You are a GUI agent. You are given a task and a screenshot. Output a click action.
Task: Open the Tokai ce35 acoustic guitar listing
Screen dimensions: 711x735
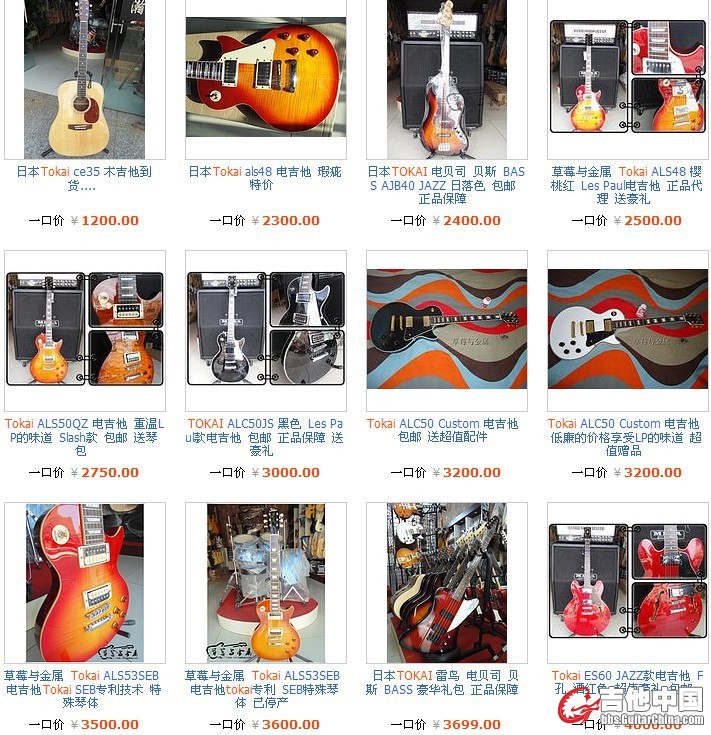click(x=84, y=178)
